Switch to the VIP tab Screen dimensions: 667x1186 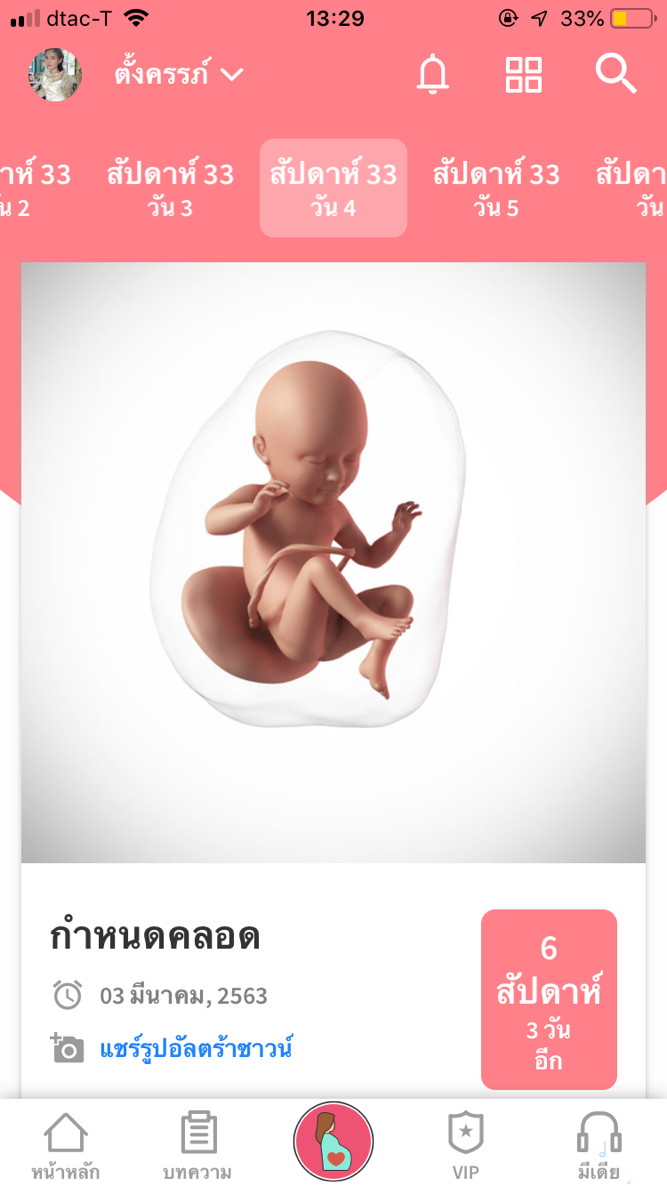465,1146
